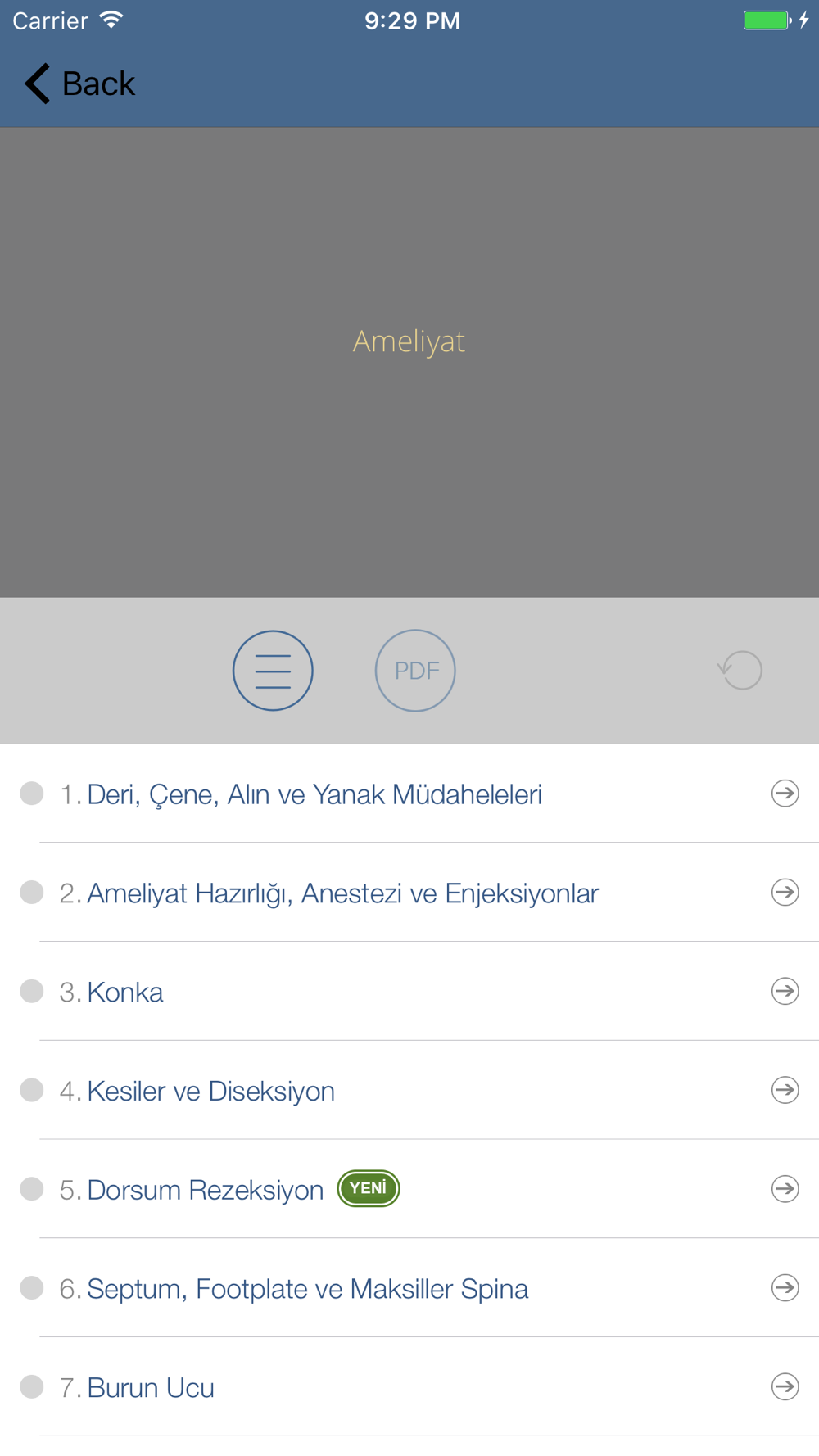Tap the circular reset arrow icon
The height and width of the screenshot is (1456, 819).
point(740,670)
